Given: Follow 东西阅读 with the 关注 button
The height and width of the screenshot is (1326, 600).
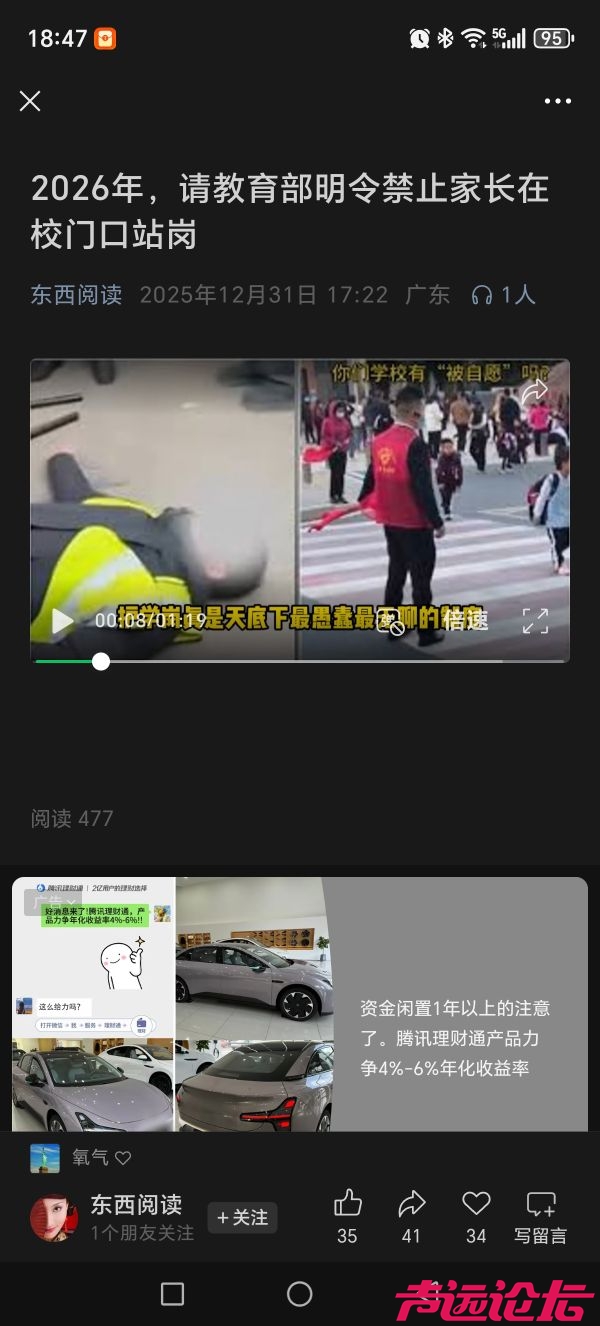Looking at the screenshot, I should (242, 1217).
